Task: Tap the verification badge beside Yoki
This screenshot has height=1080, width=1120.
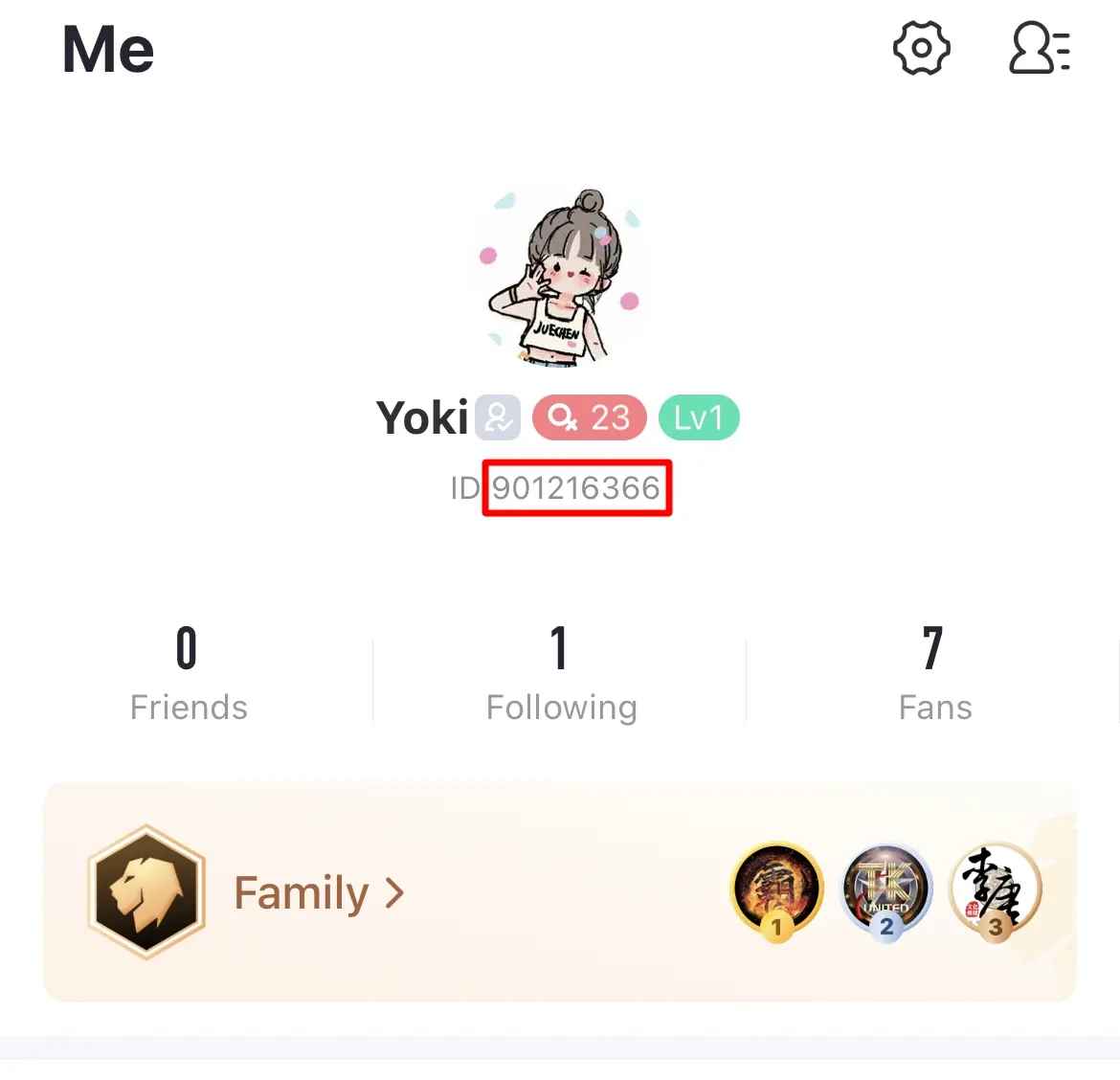Action: coord(498,418)
